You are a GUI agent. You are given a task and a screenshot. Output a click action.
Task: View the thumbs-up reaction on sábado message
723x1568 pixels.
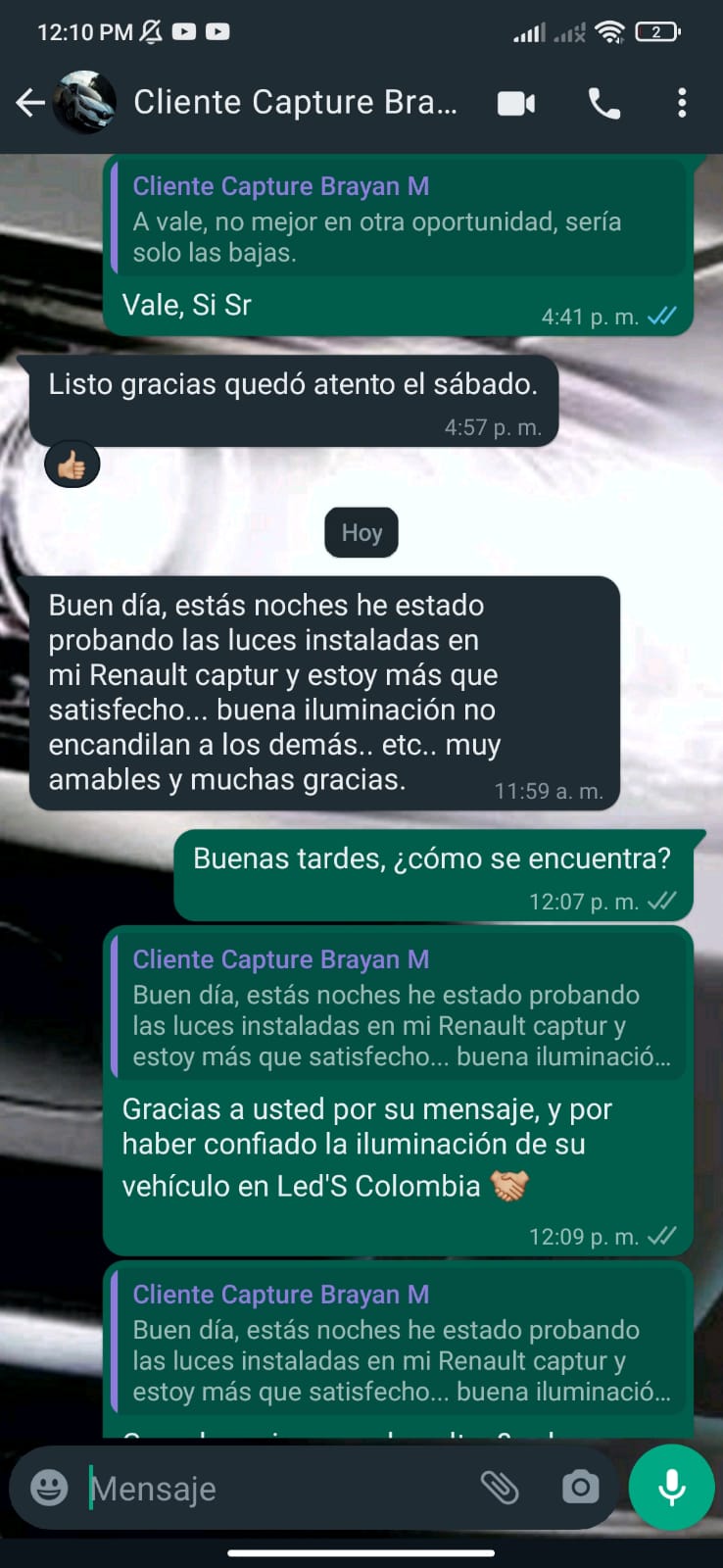tap(72, 465)
